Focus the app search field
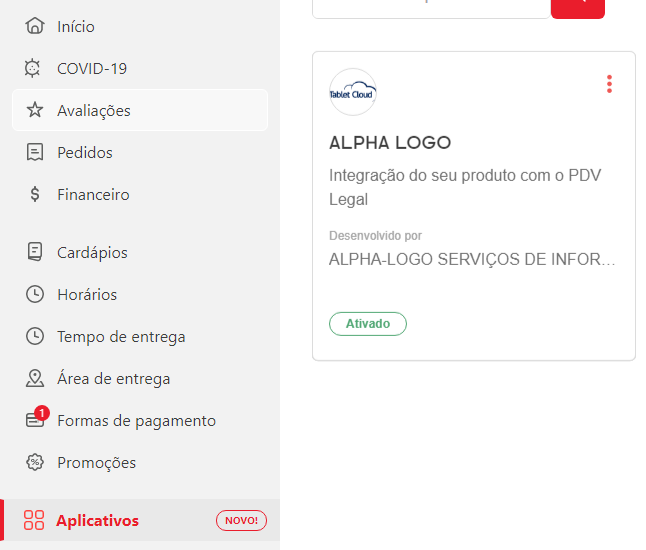This screenshot has height=550, width=646. click(x=431, y=6)
